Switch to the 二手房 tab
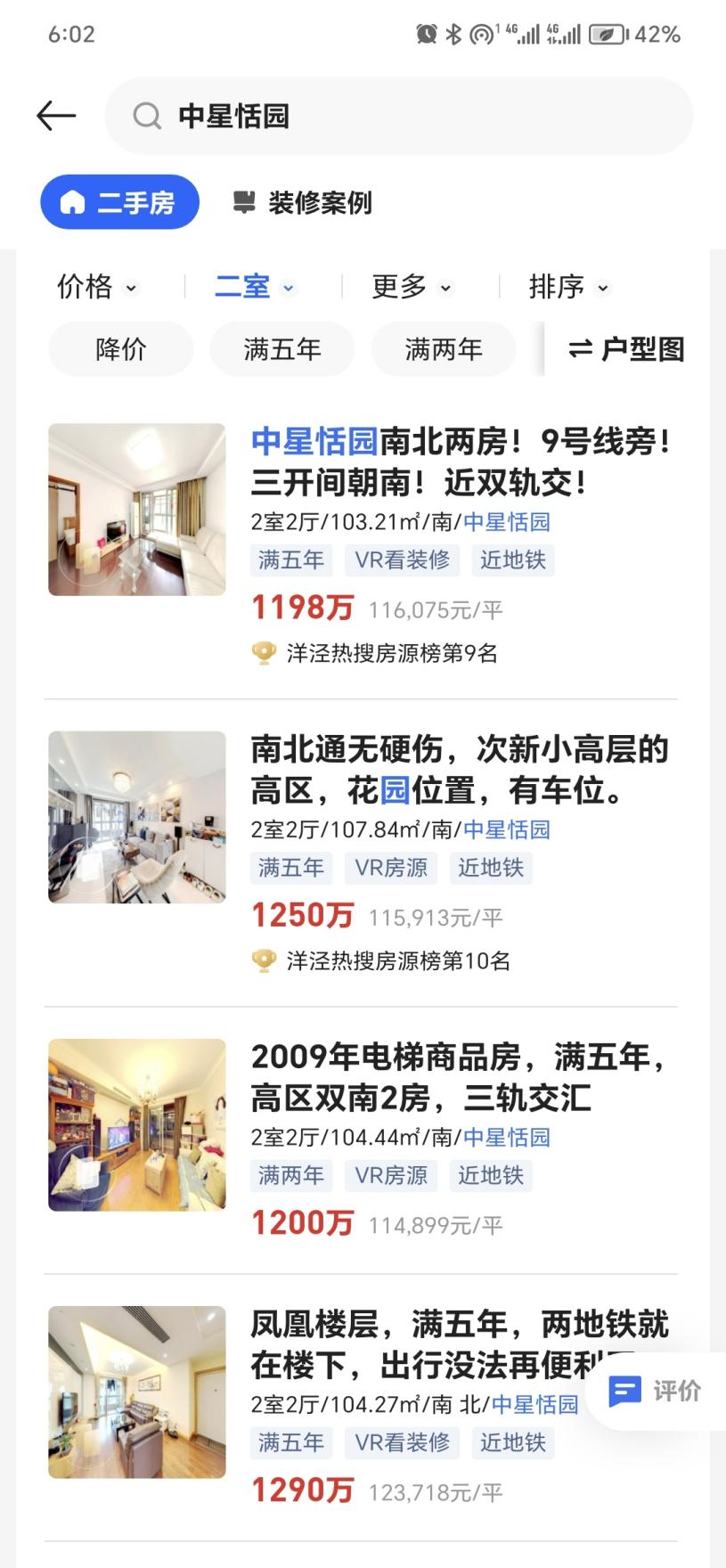Screen dimensions: 726x1568 point(119,201)
